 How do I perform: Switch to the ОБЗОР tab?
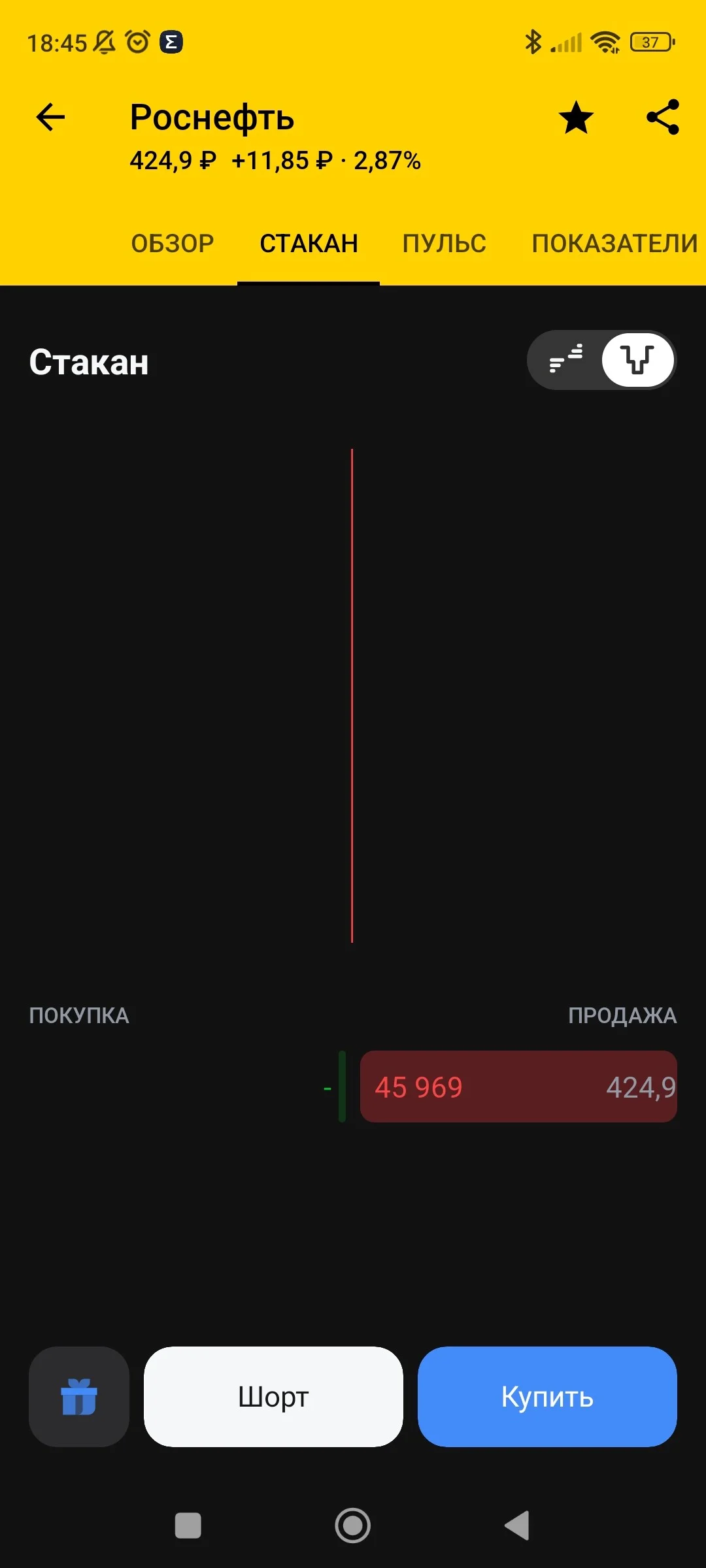173,244
